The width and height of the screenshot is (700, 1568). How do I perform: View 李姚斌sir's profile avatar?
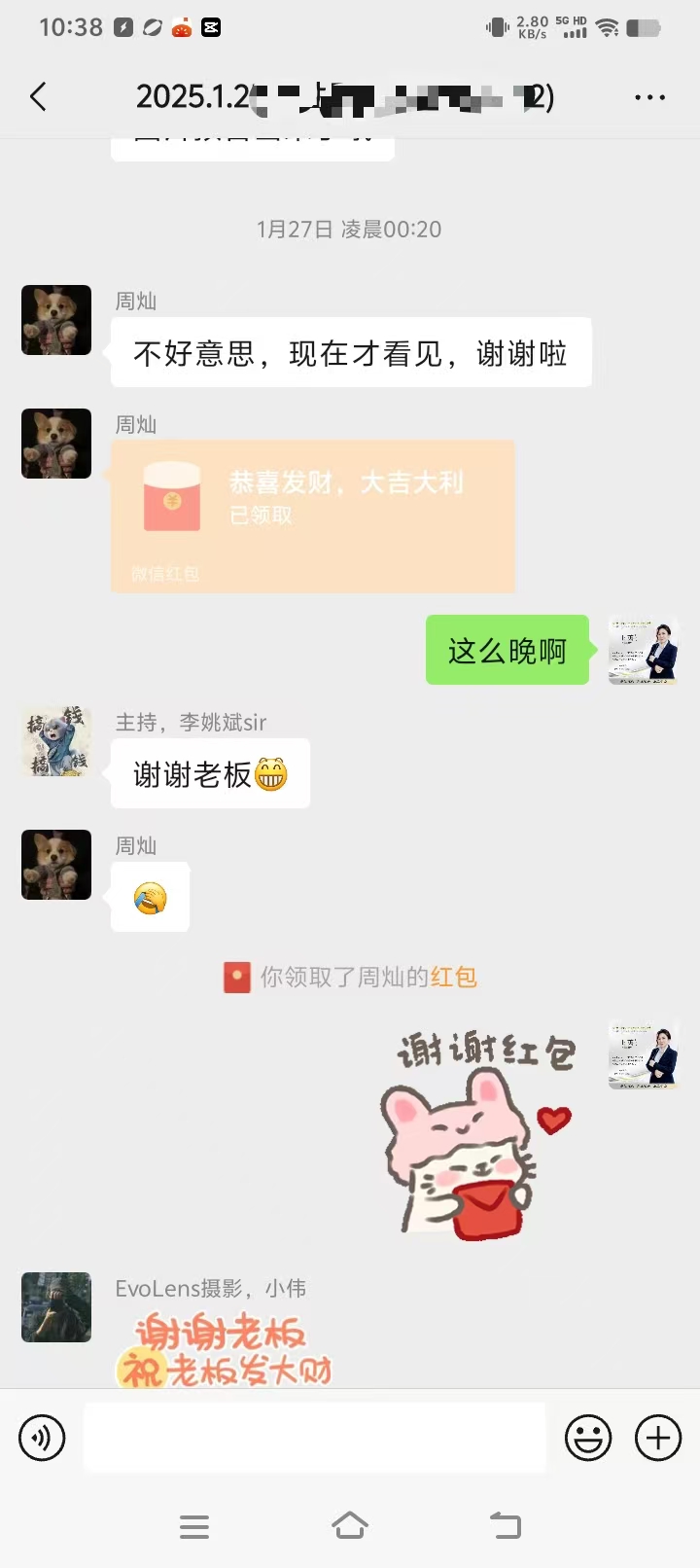click(56, 741)
